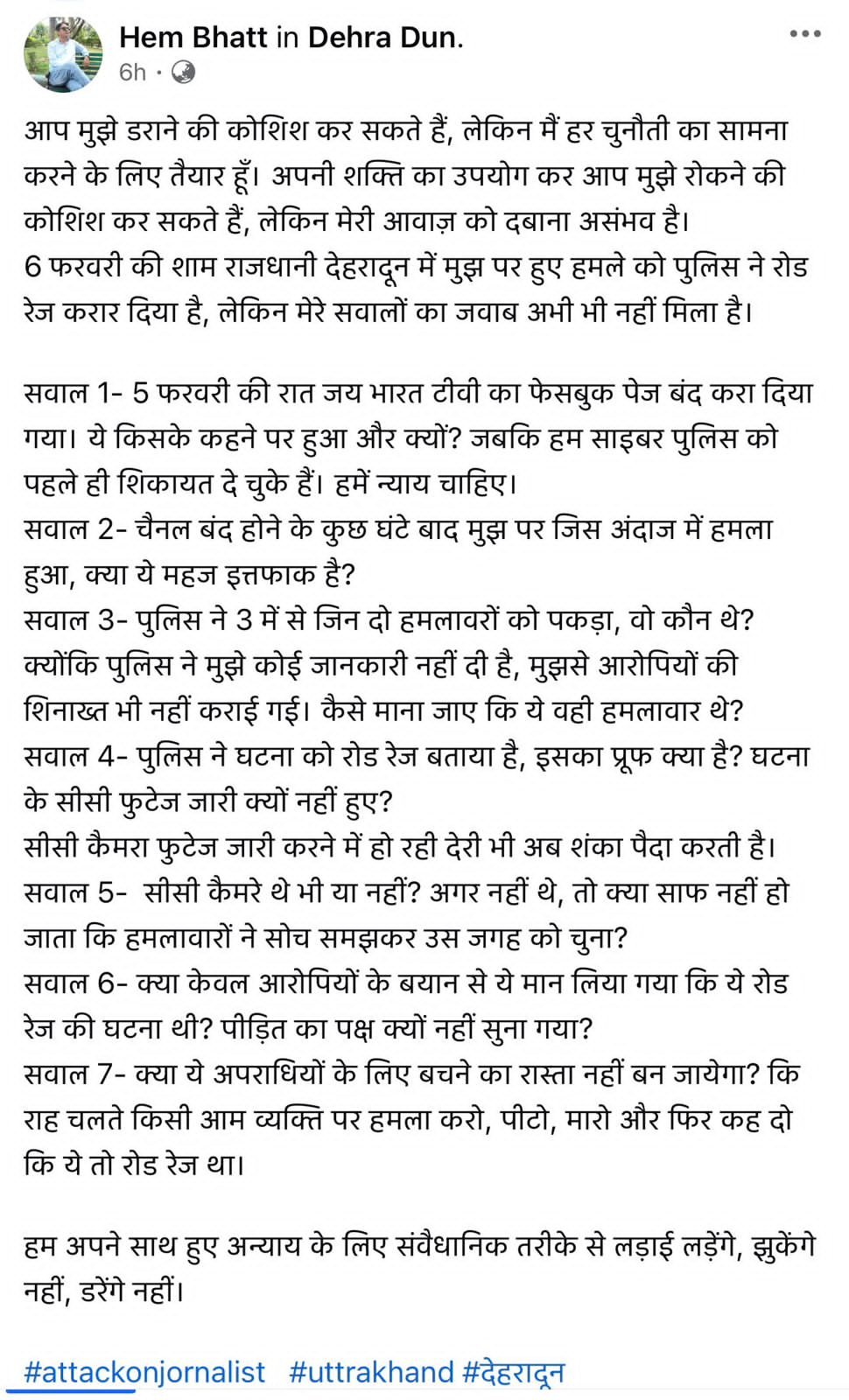This screenshot has width=849, height=1400.
Task: Open Hem Bhatt's profile name link
Action: (193, 37)
